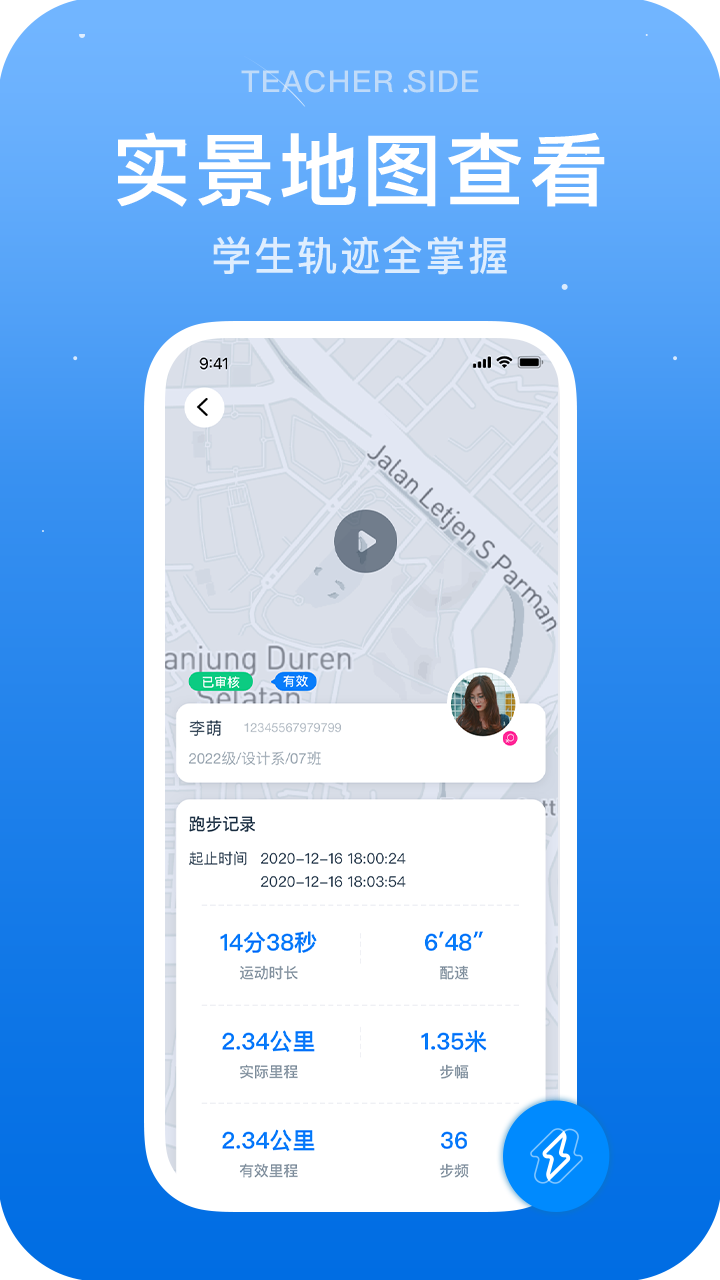Expand the 起止时间 start-end time details
Viewport: 720px width, 1280px height.
tap(215, 858)
